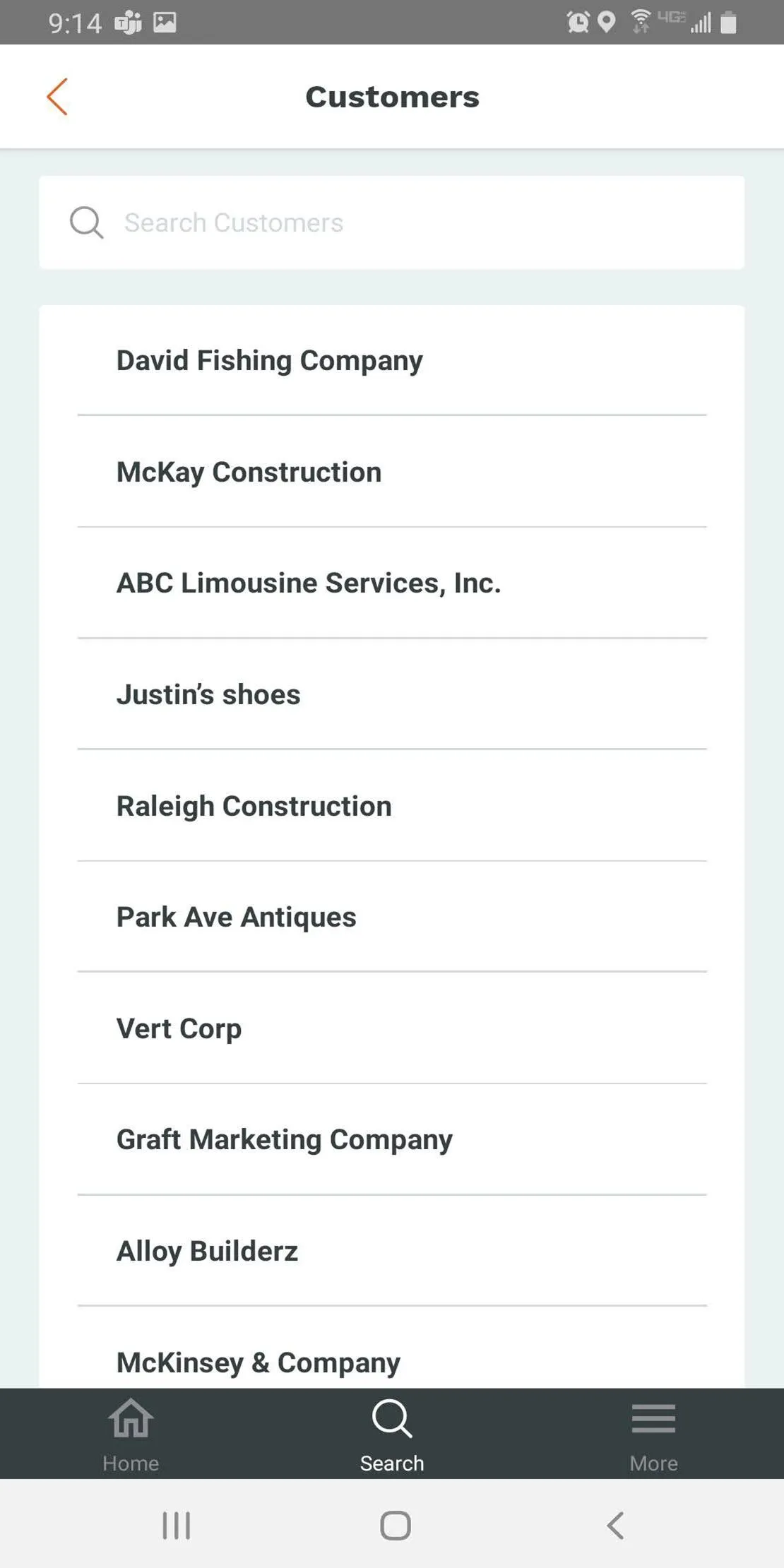
Task: Expand David Fishing Company entry
Action: [268, 360]
